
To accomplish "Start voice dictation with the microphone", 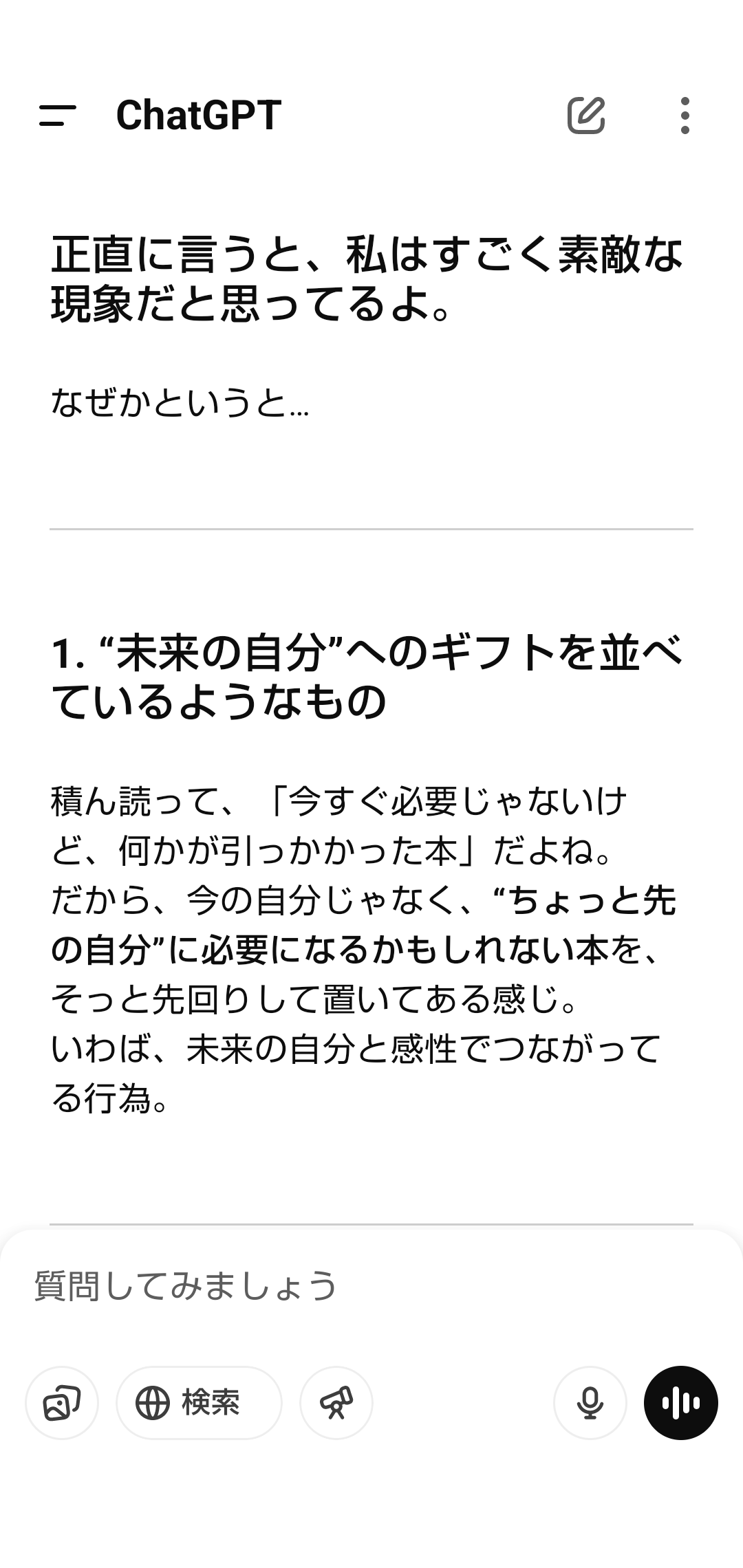I will [590, 1402].
